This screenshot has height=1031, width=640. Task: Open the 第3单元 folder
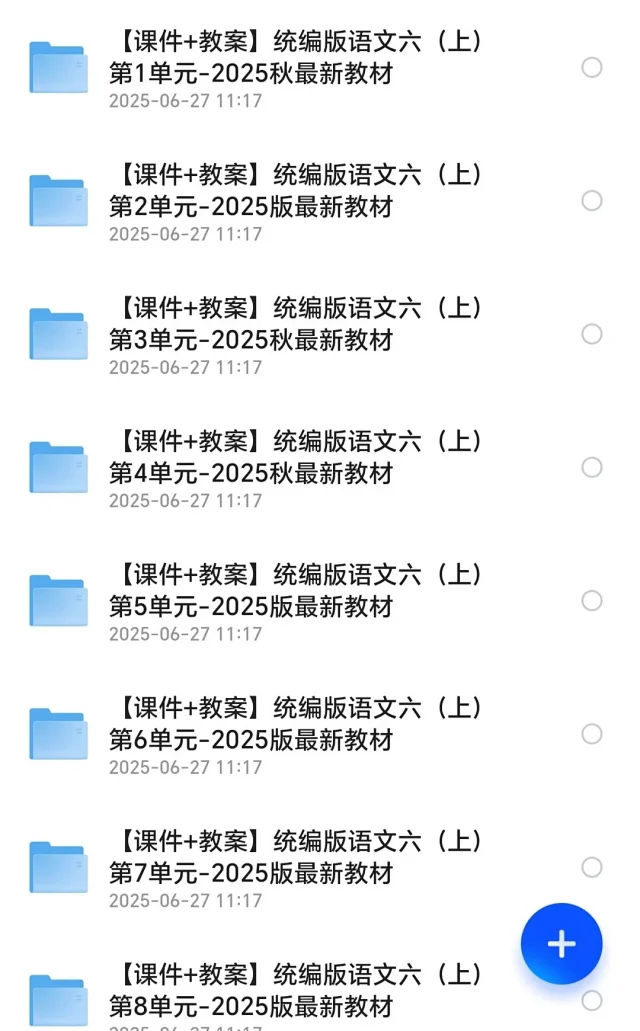296,334
